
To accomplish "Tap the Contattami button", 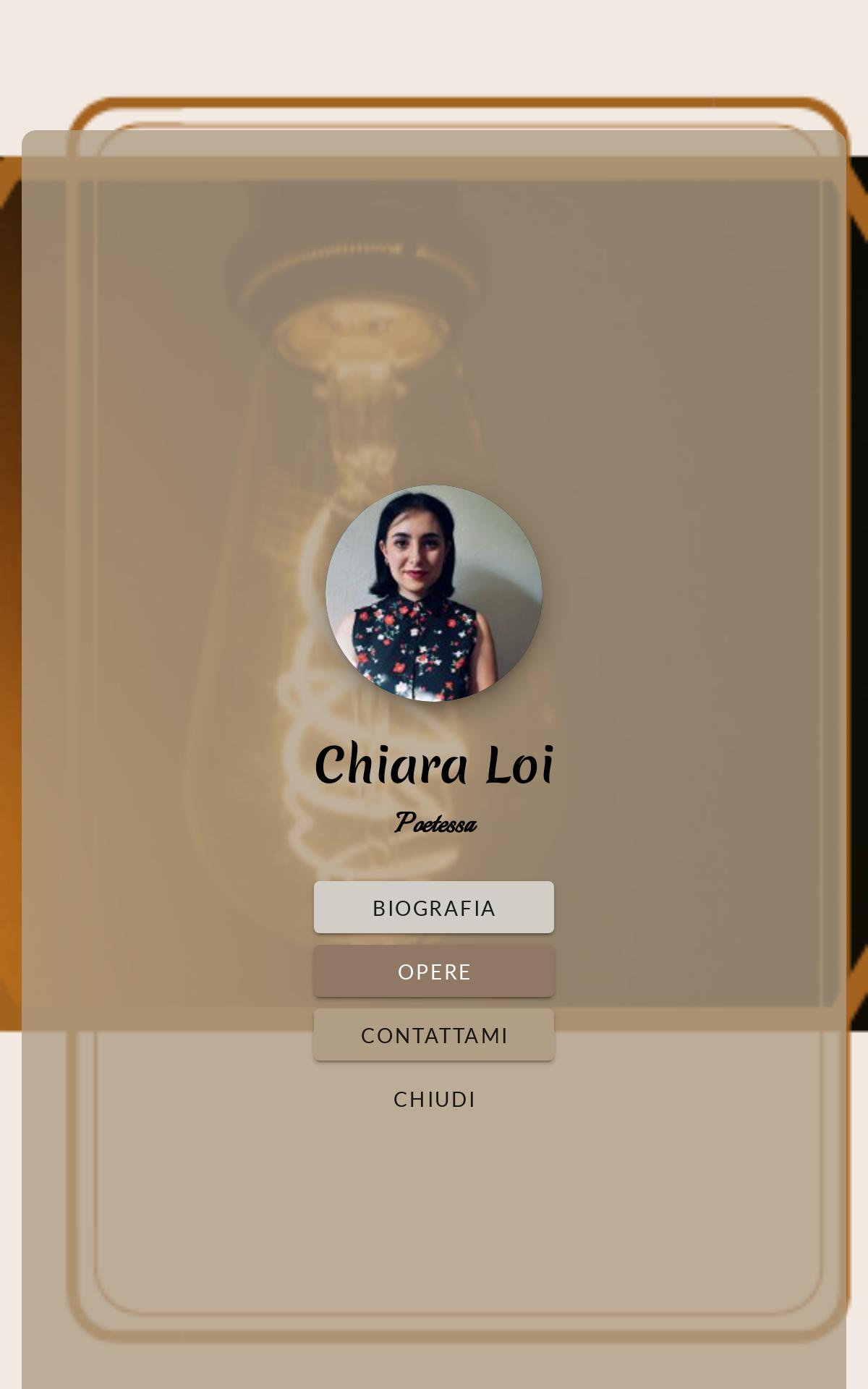I will [x=434, y=1035].
